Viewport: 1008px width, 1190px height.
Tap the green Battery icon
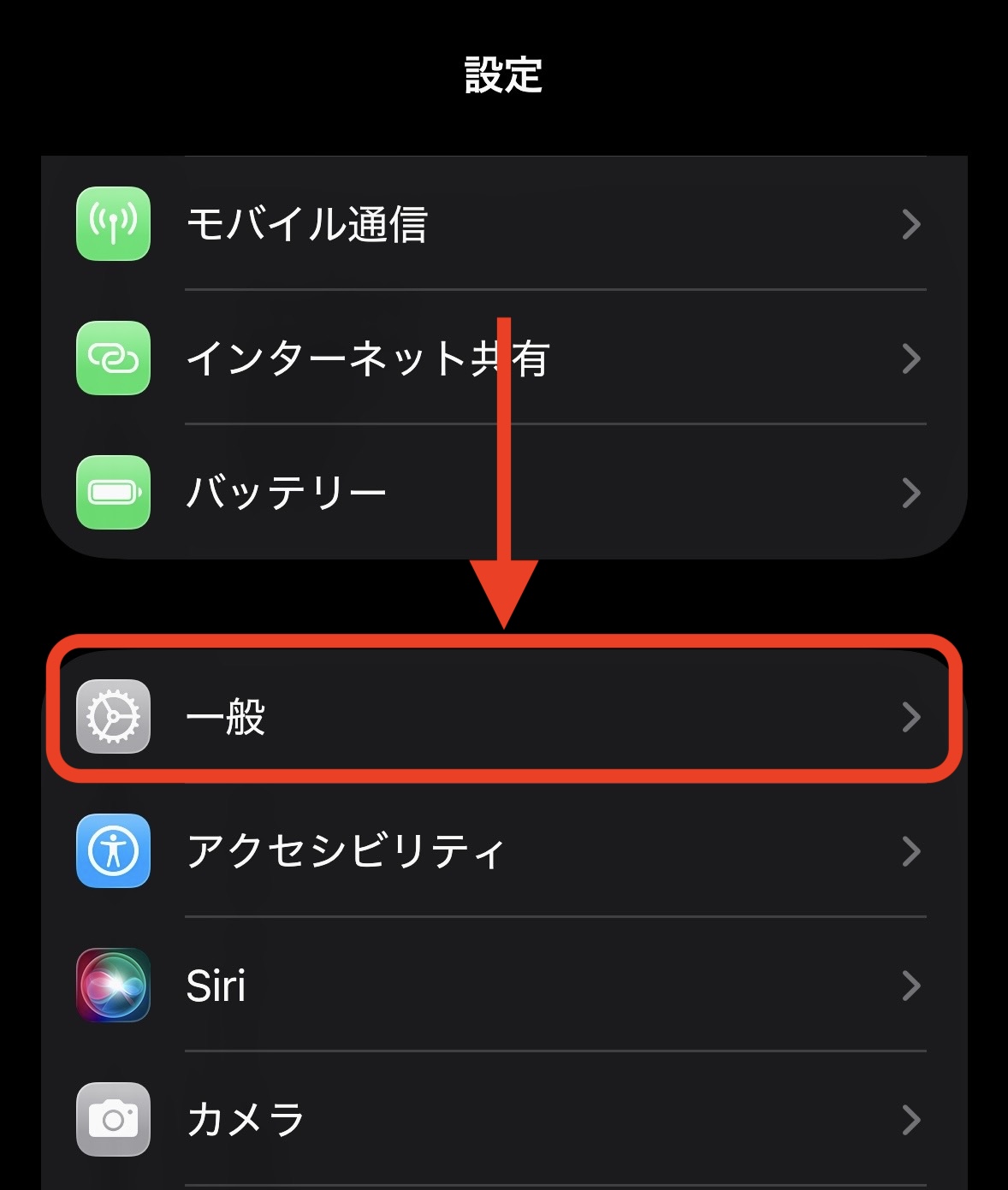coord(112,492)
